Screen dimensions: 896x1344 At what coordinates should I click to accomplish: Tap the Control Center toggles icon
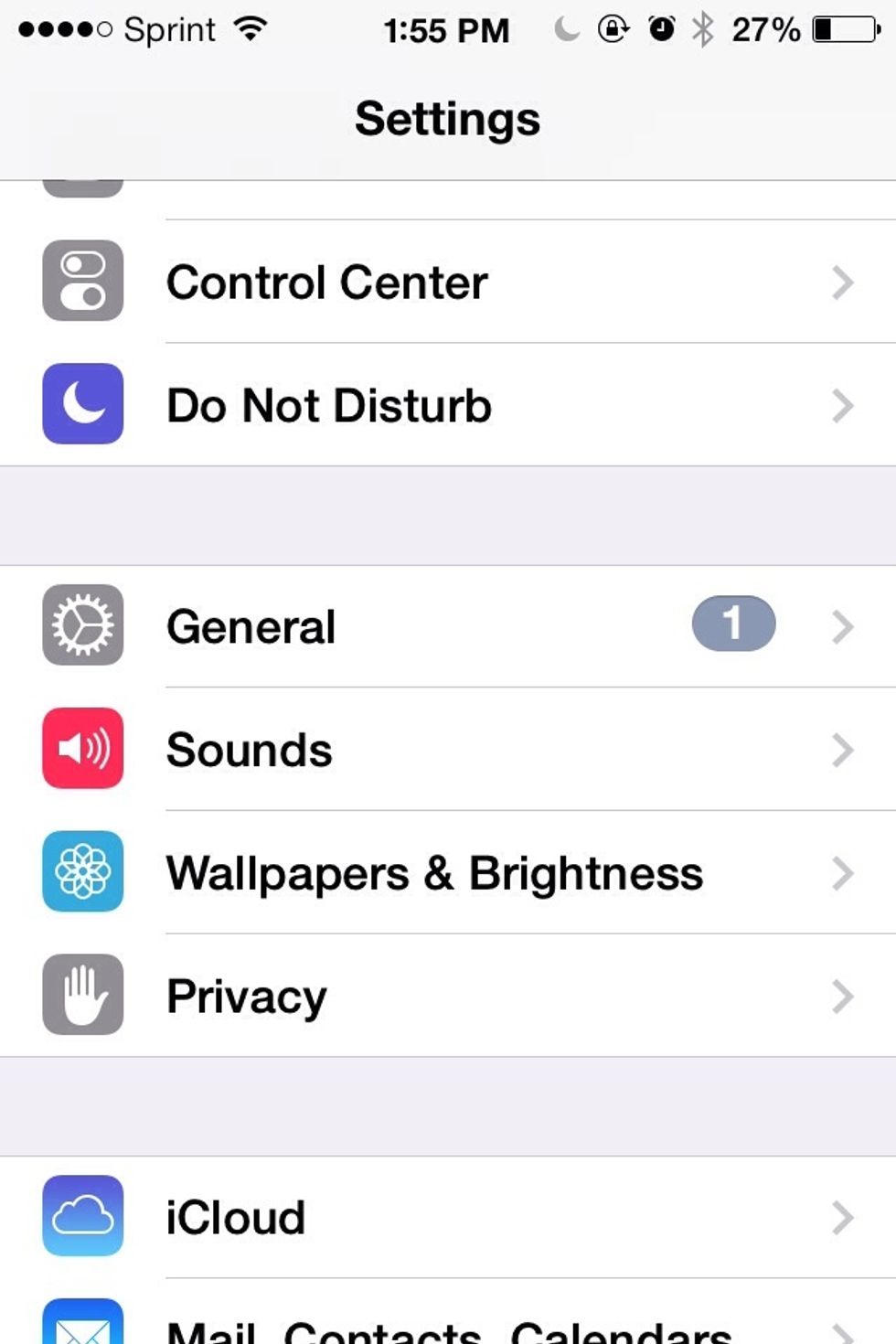pyautogui.click(x=82, y=282)
